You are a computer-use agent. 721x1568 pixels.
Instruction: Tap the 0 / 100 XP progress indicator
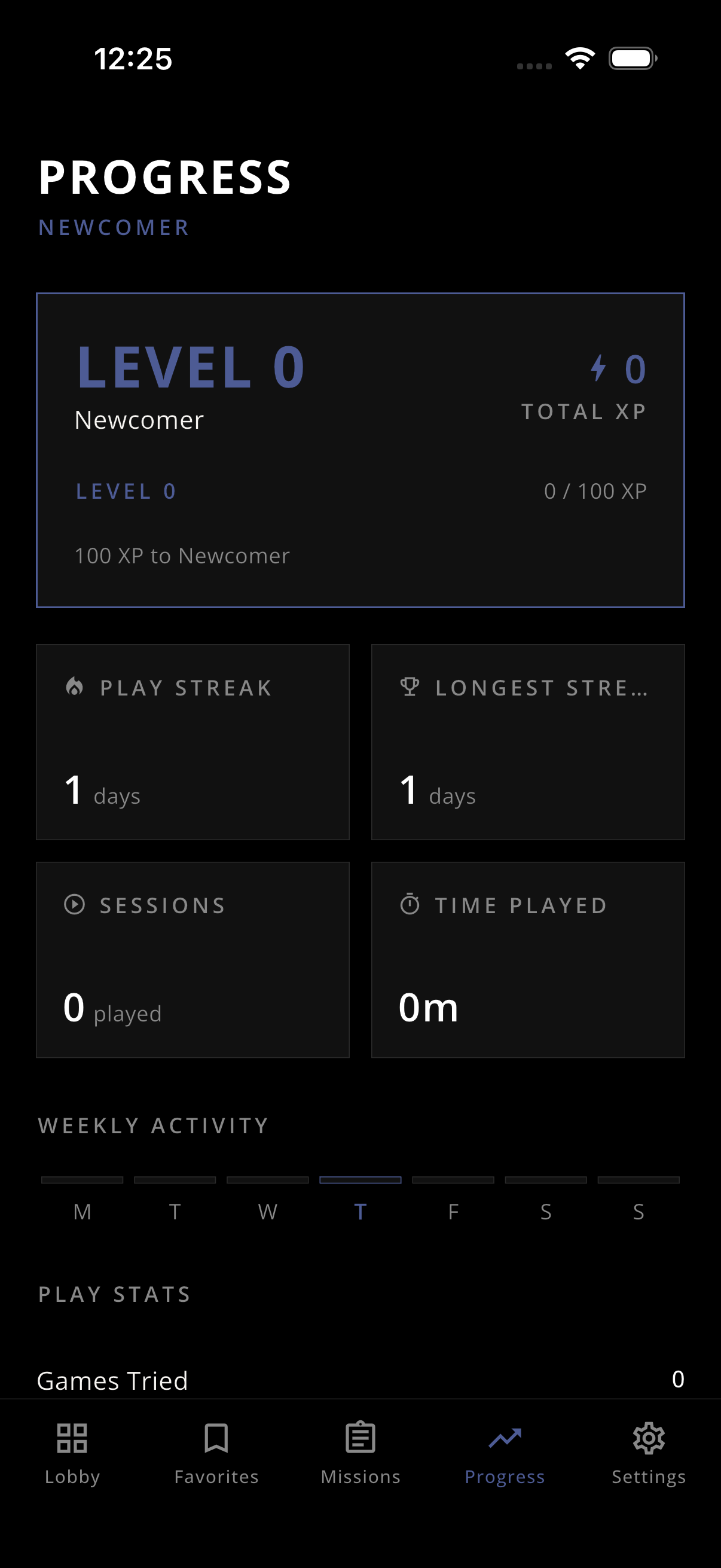[x=595, y=491]
